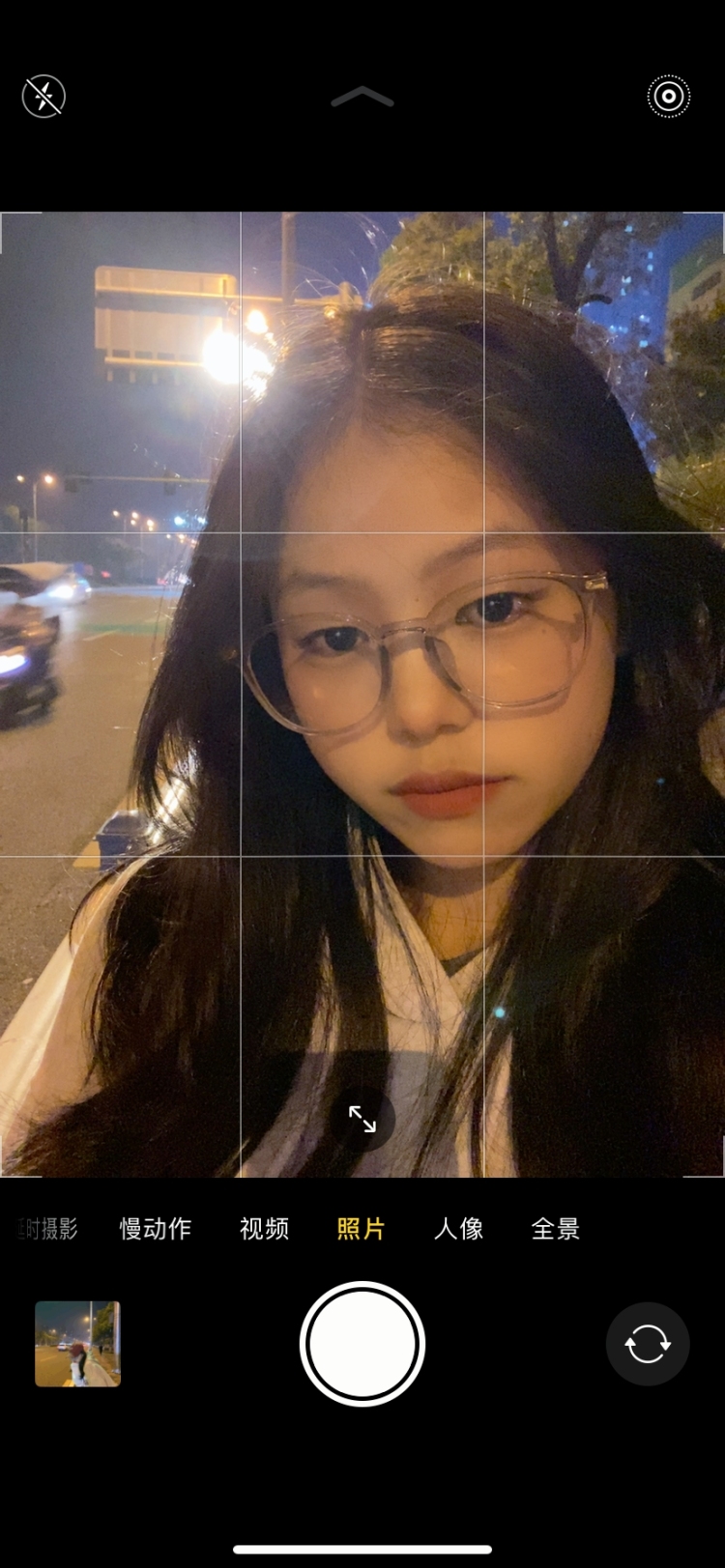Tap the field-of-view expand arrows
Viewport: 725px width, 1568px height.
(362, 1119)
